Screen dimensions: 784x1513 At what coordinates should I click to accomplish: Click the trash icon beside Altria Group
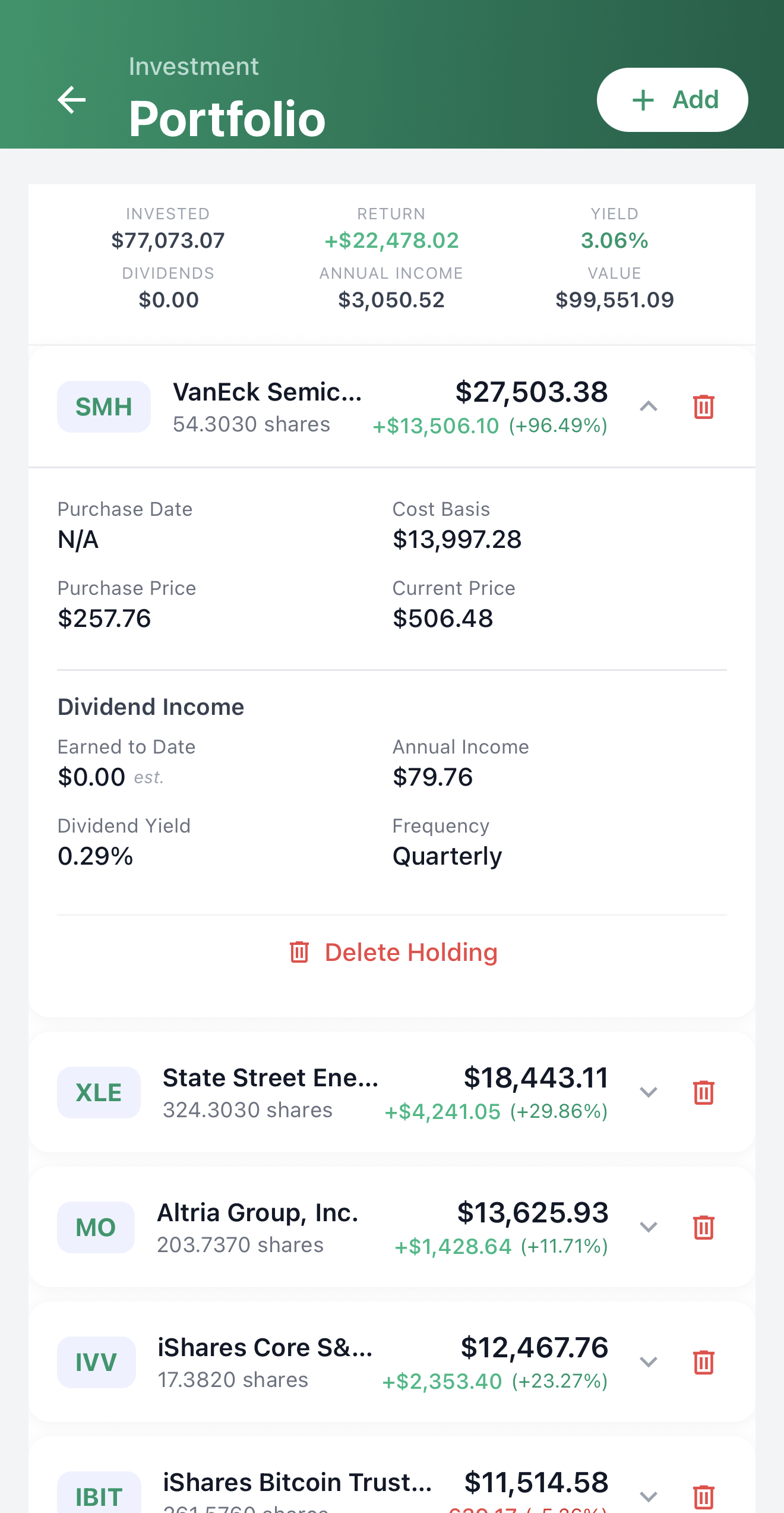[x=703, y=1229]
